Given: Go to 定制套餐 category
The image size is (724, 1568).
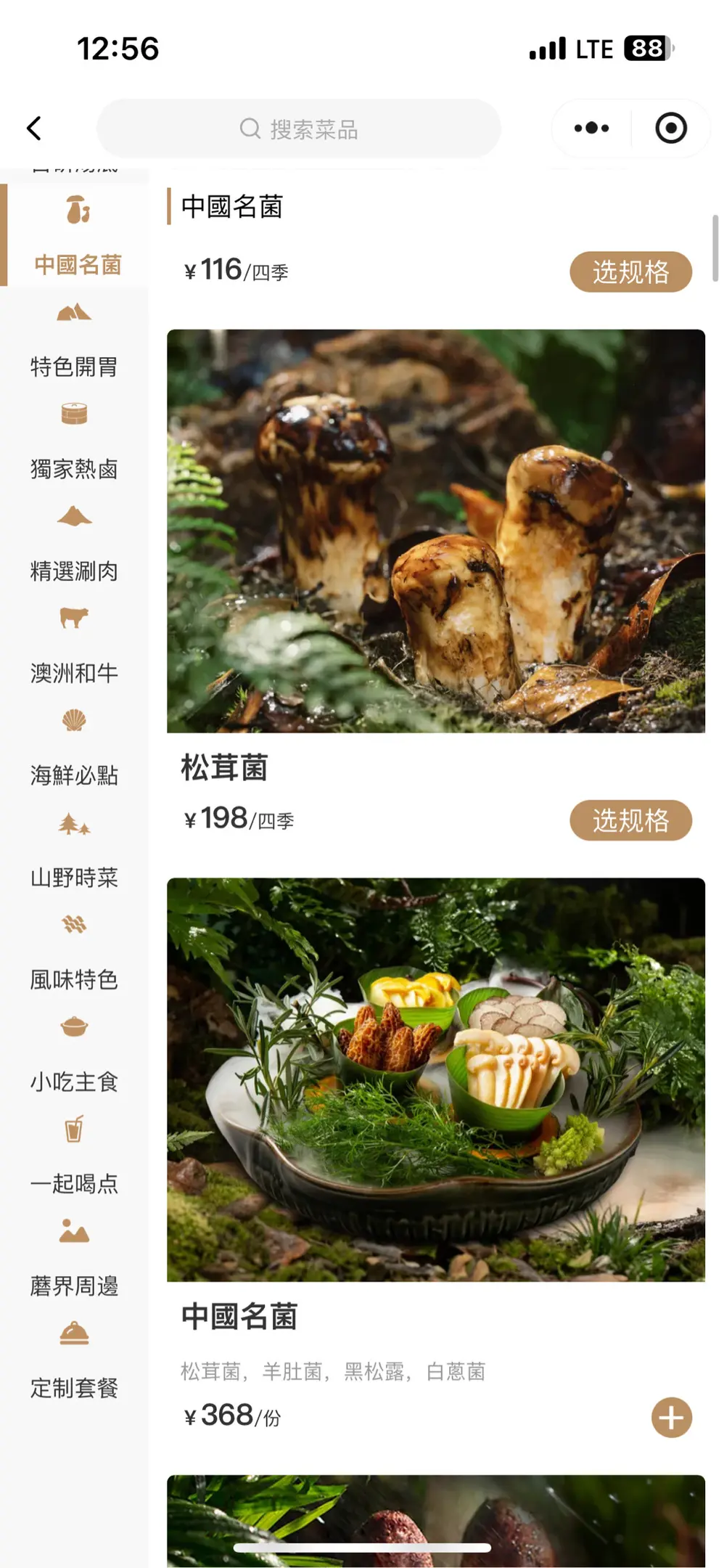Looking at the screenshot, I should tap(74, 1363).
